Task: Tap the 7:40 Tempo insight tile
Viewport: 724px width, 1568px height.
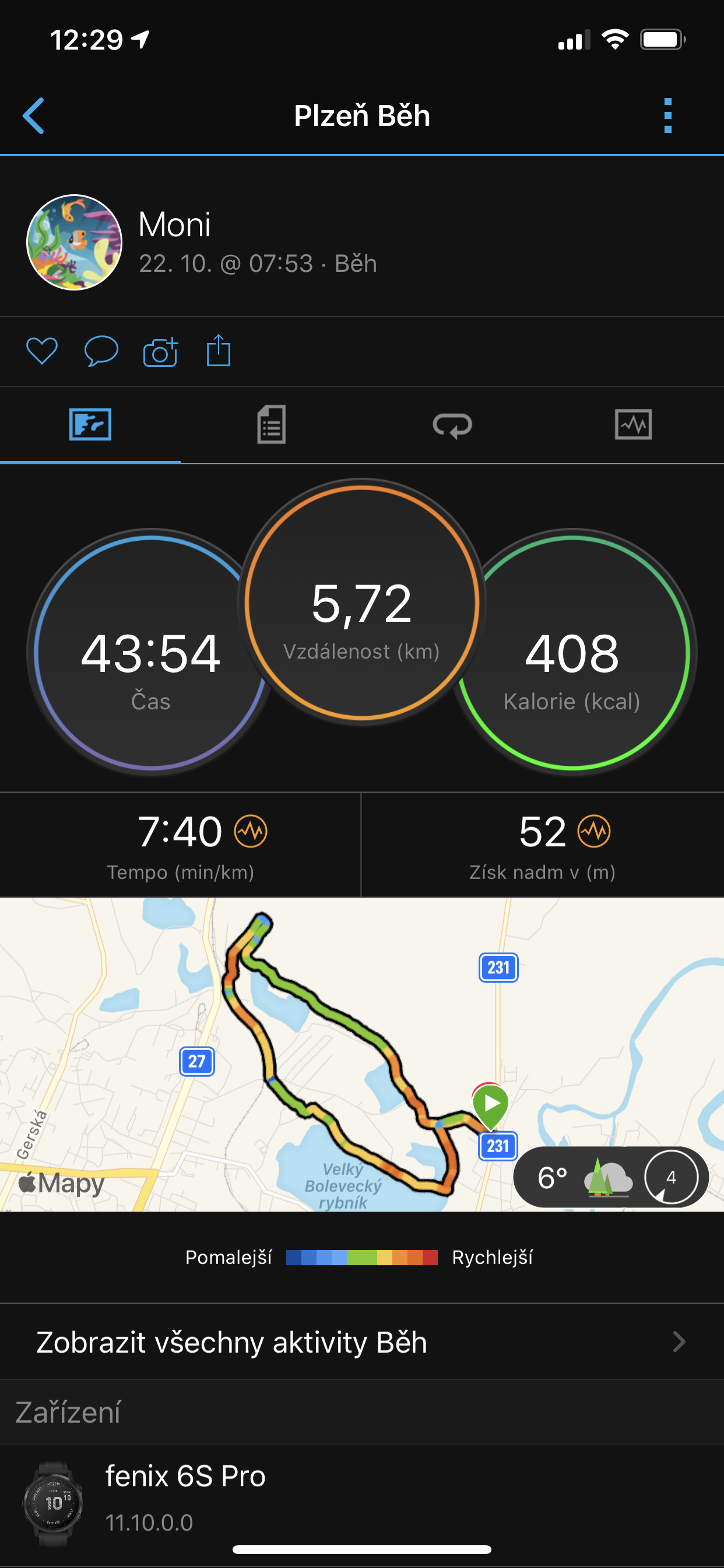Action: pyautogui.click(x=181, y=845)
